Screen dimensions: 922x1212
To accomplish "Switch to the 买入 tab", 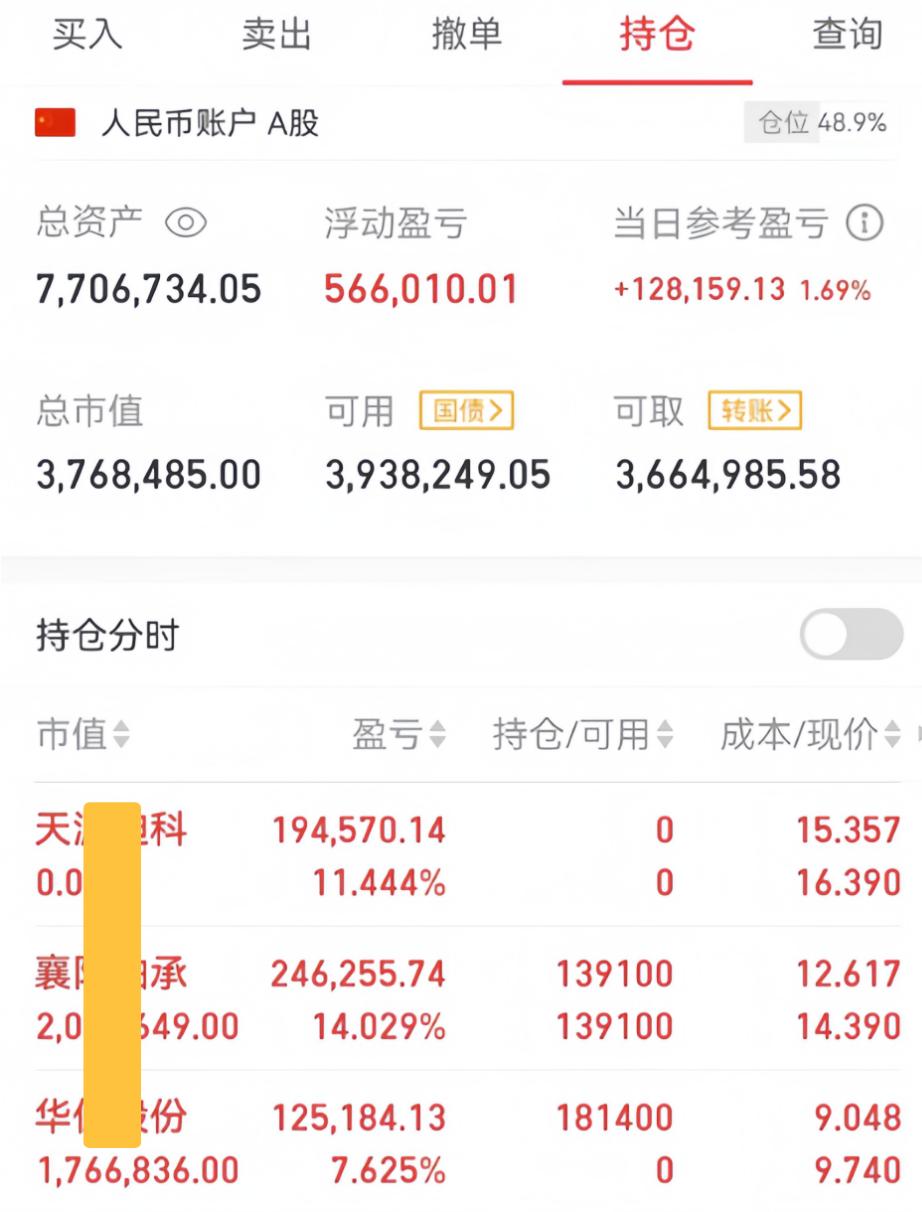I will pos(87,35).
